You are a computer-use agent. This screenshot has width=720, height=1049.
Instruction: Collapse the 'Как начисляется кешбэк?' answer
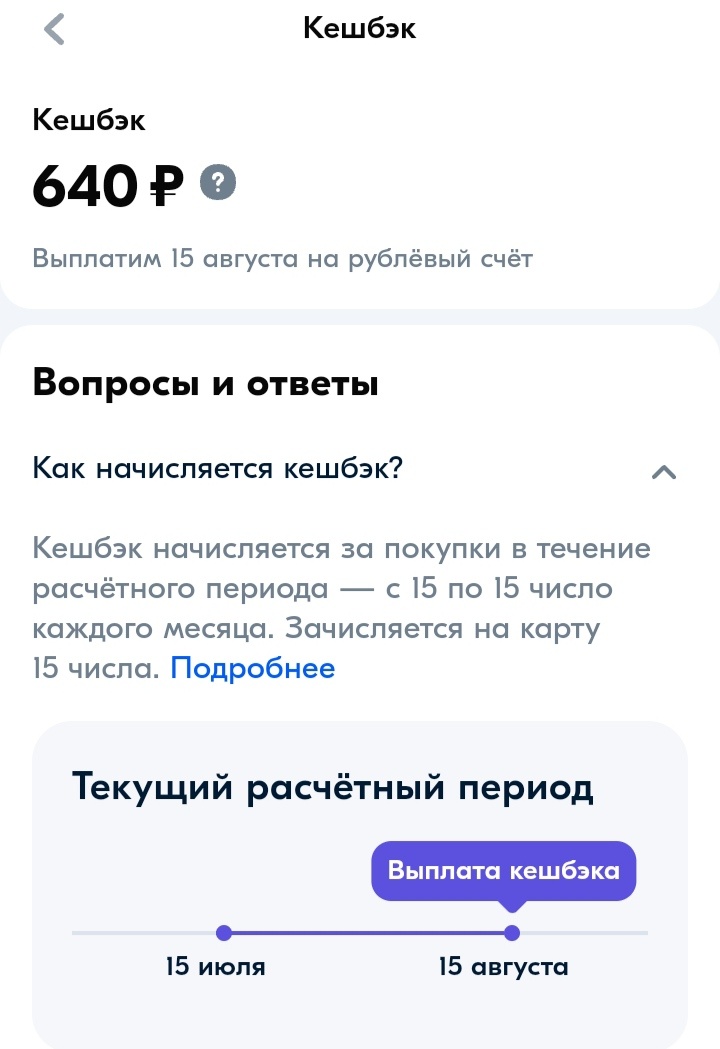click(663, 472)
